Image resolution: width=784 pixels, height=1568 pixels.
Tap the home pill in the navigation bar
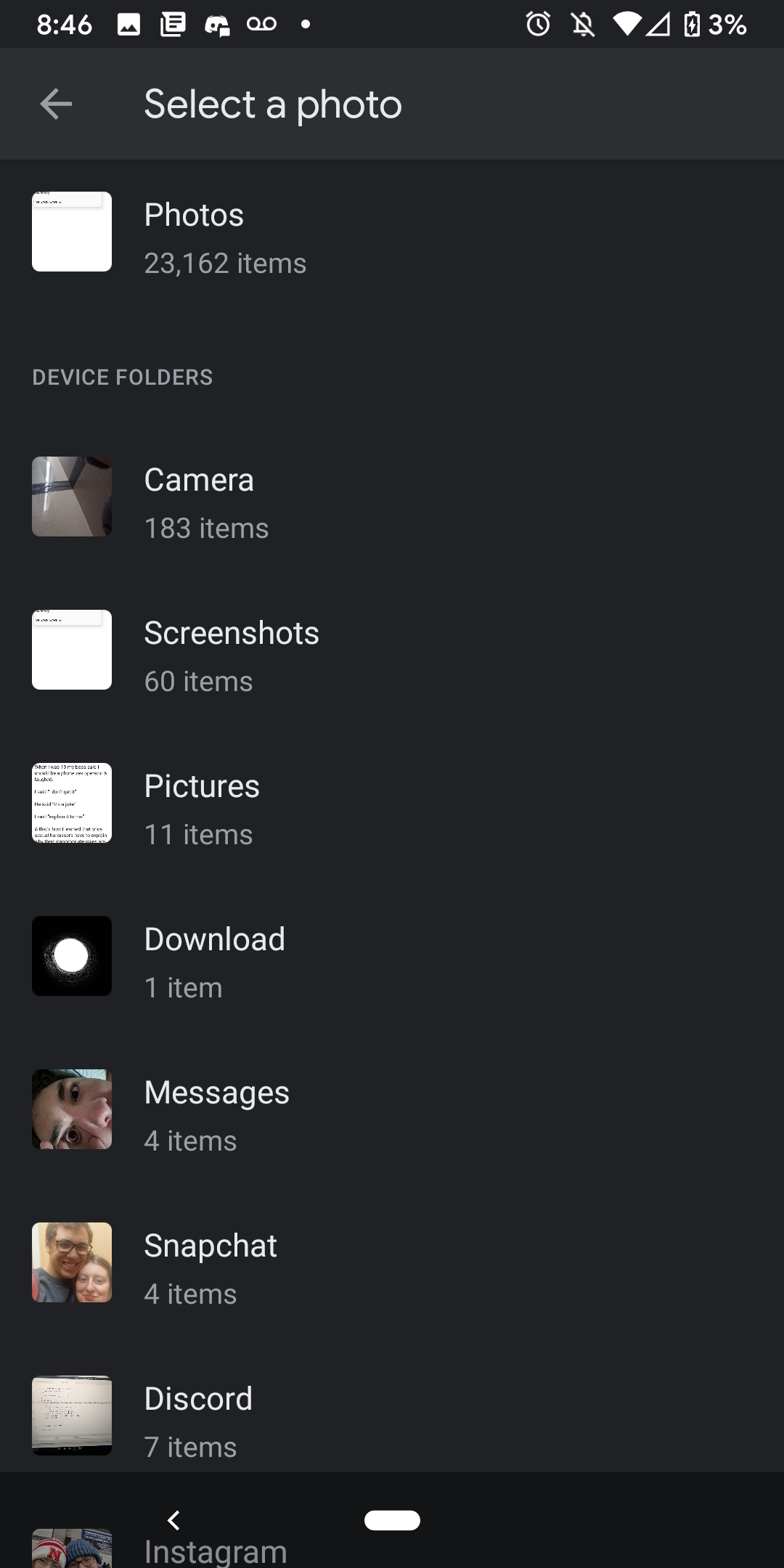click(392, 1520)
